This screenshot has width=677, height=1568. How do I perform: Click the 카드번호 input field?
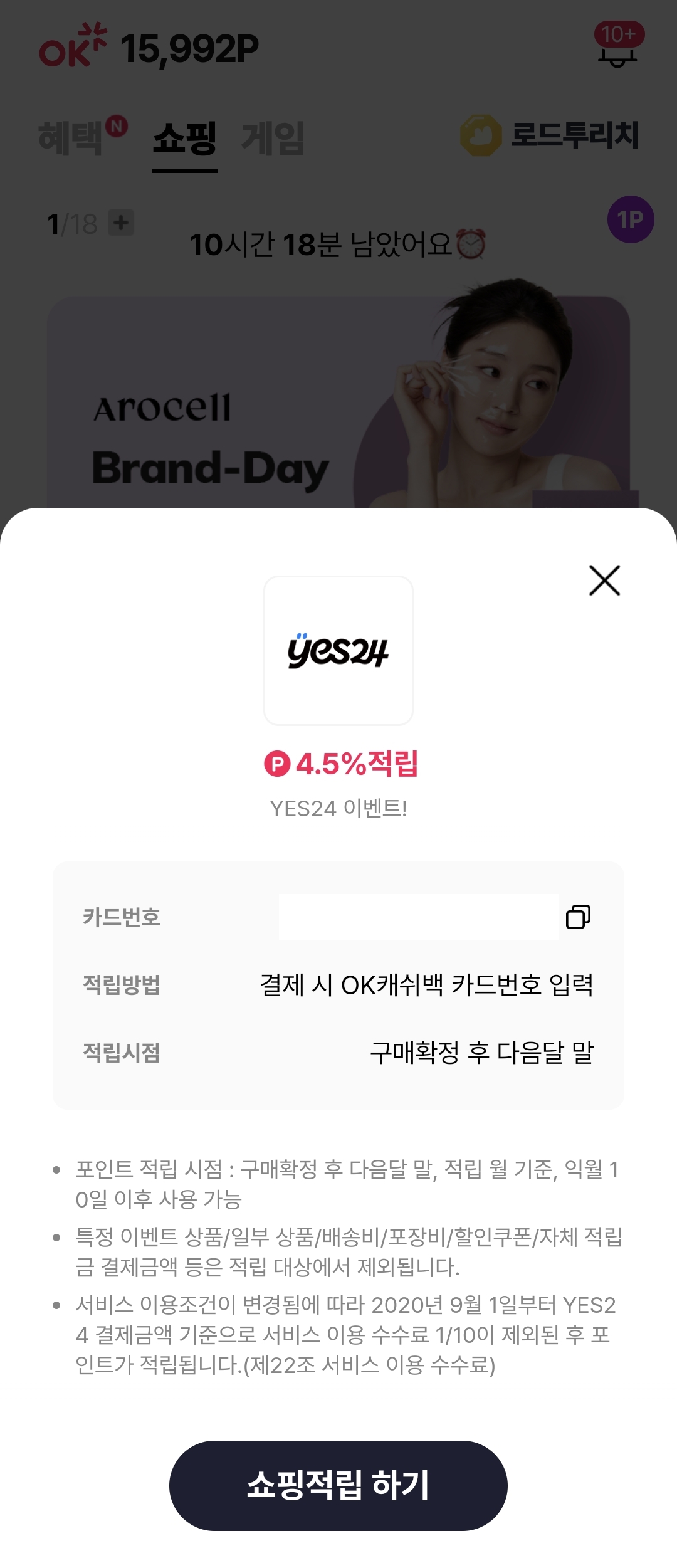click(x=419, y=917)
